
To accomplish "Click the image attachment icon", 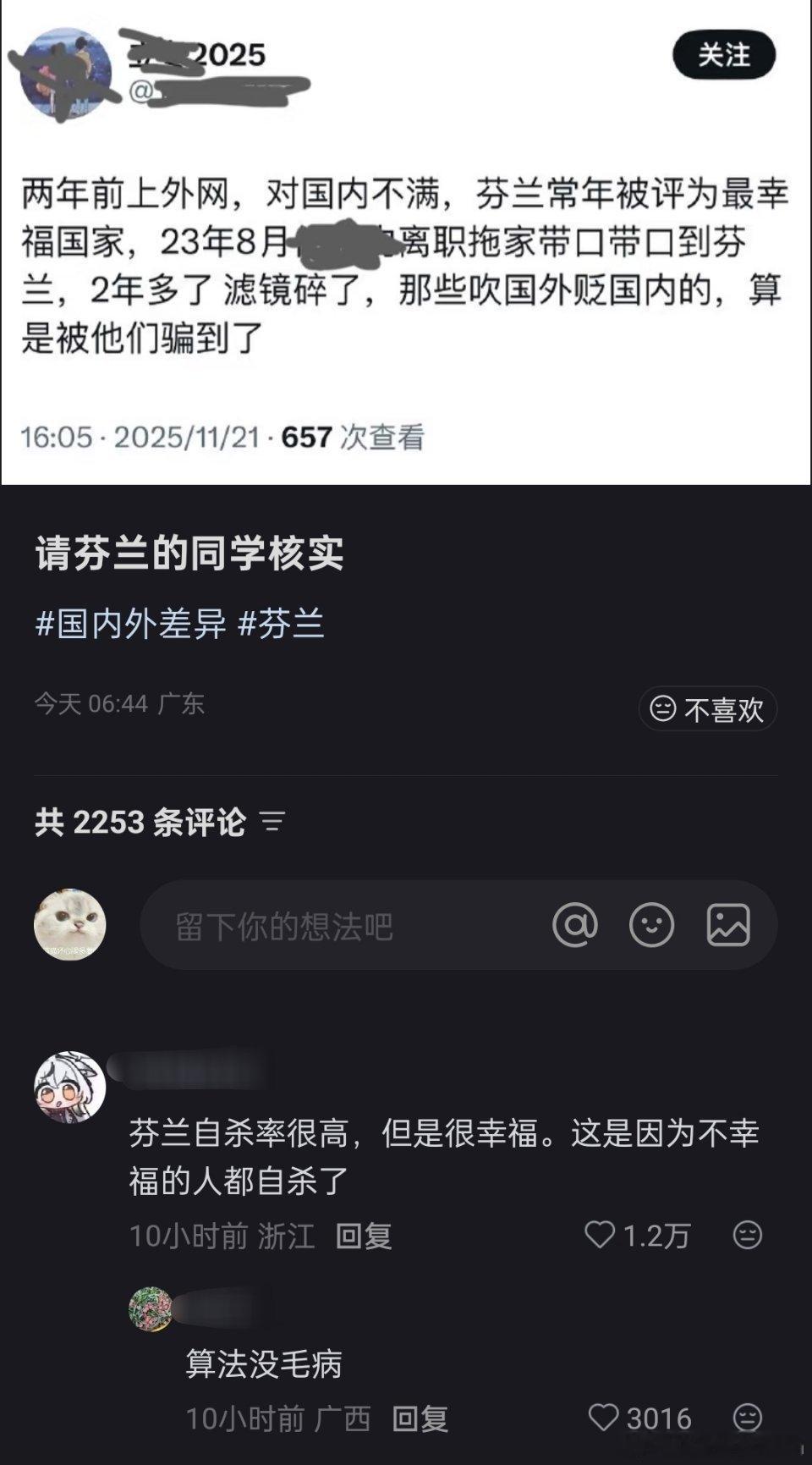I will [729, 925].
